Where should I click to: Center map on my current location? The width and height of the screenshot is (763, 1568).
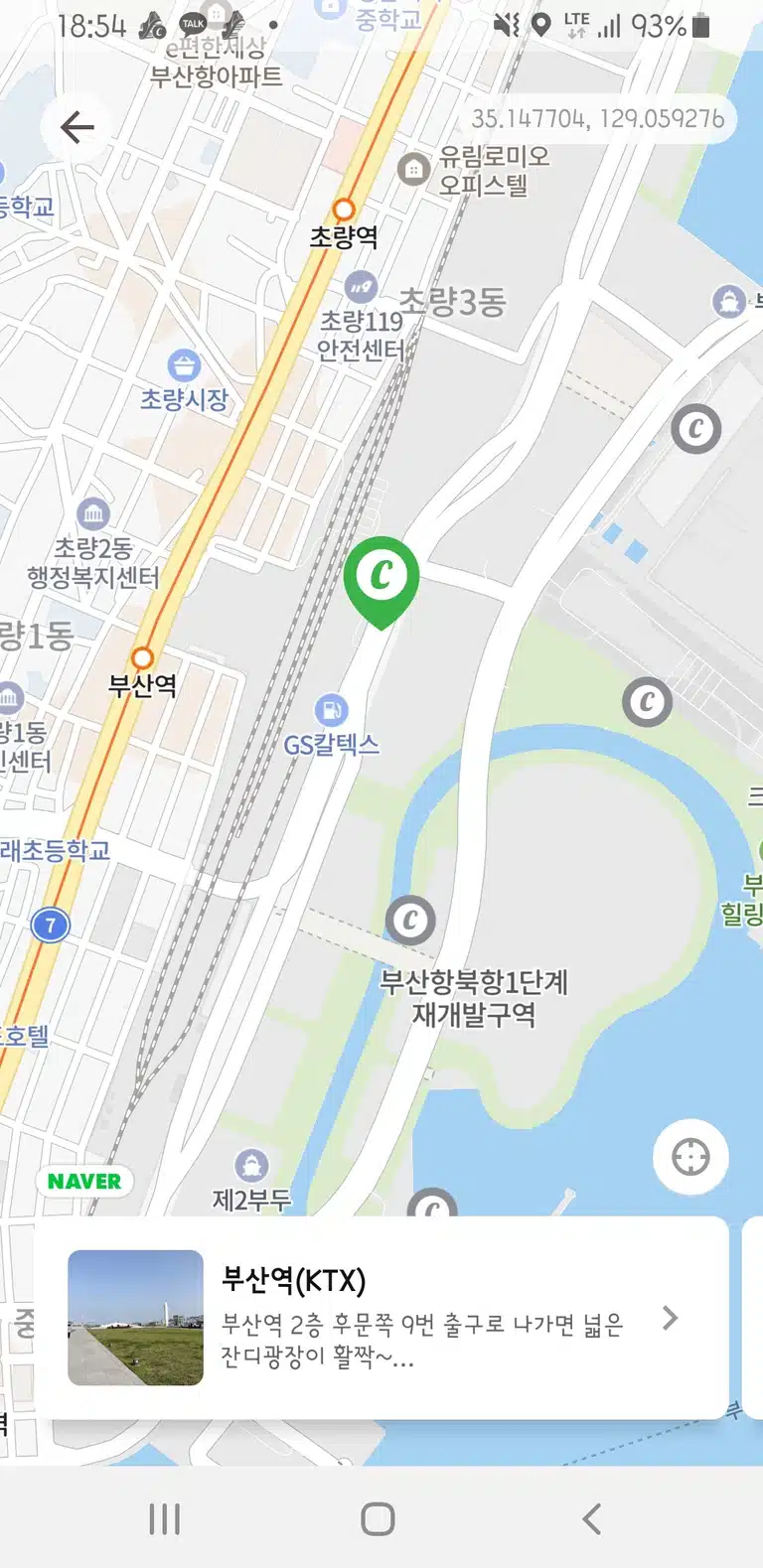(690, 1157)
